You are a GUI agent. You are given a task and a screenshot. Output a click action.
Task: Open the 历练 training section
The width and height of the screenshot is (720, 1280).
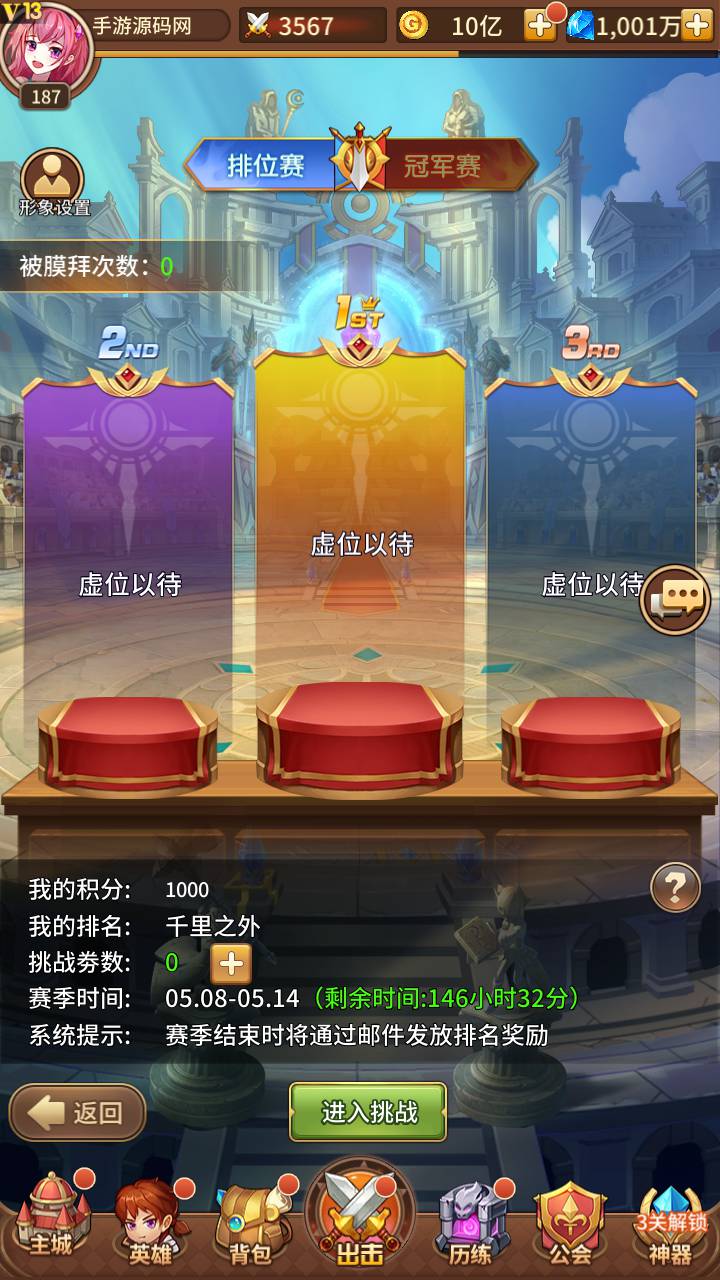[471, 1222]
